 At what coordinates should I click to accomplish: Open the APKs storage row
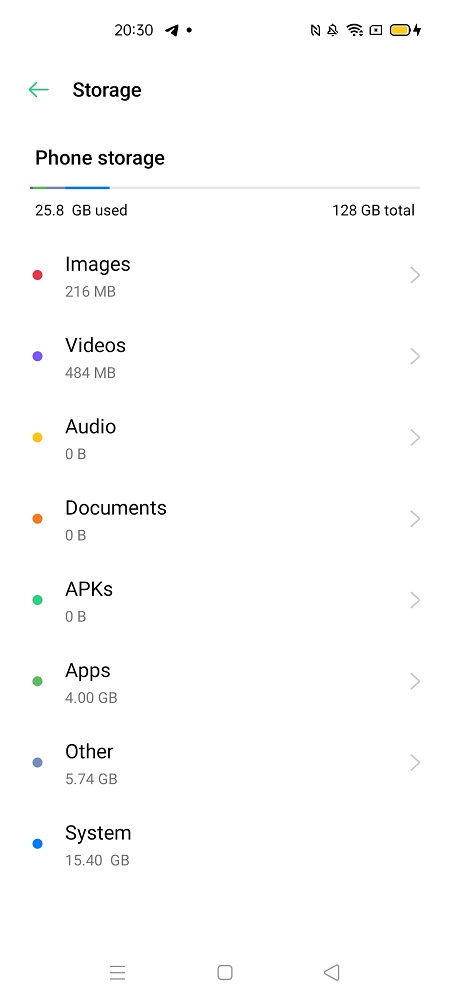coord(225,601)
